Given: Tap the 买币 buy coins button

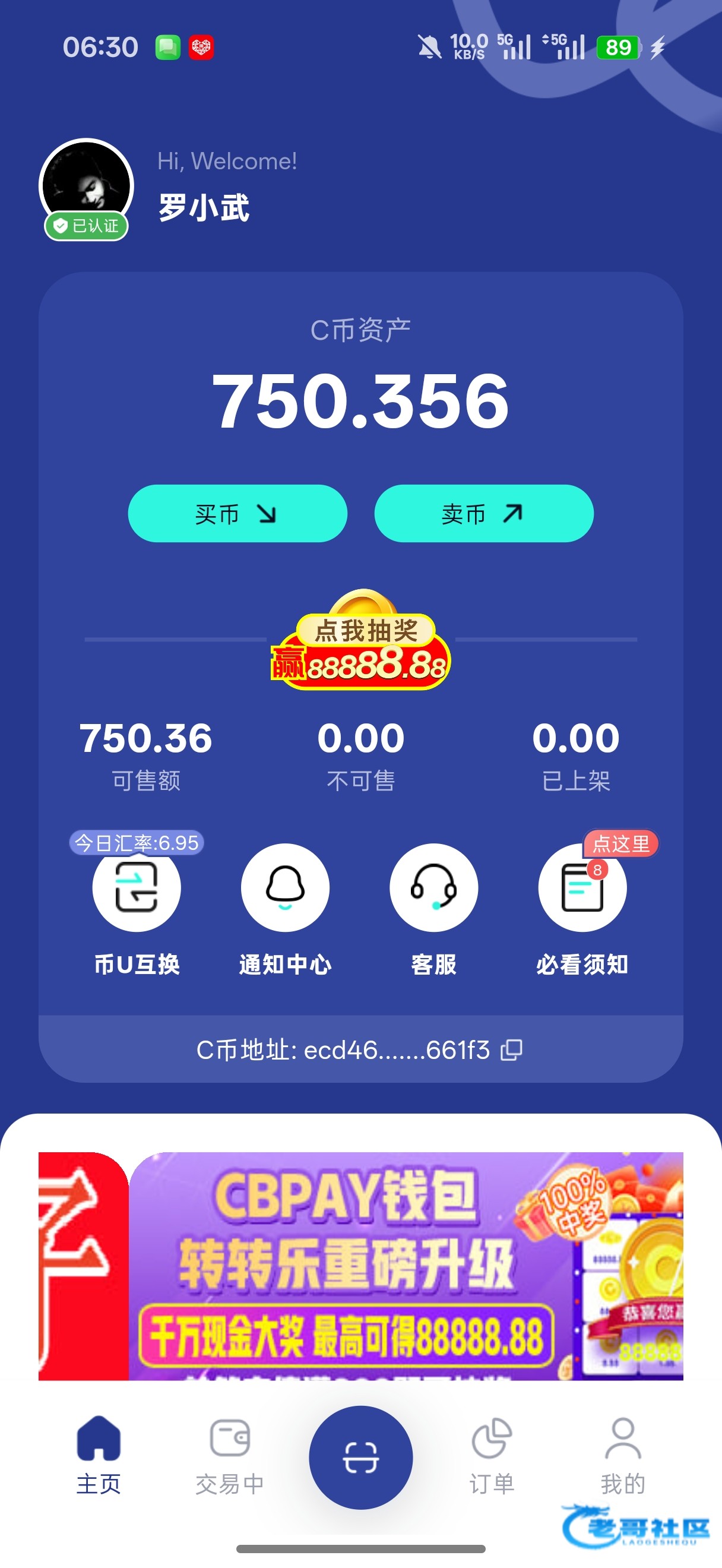Looking at the screenshot, I should [237, 514].
